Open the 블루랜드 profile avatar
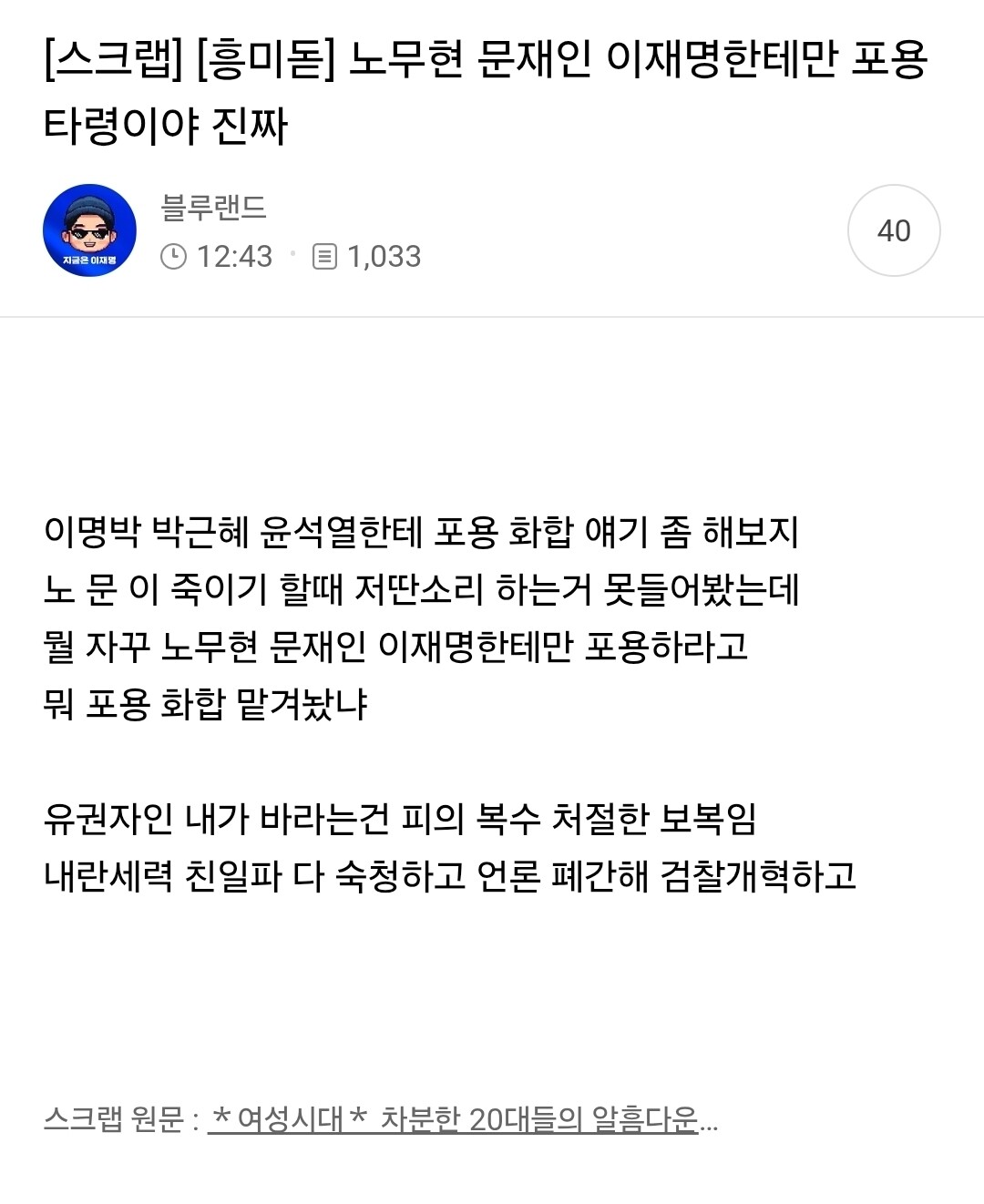Image resolution: width=984 pixels, height=1204 pixels. 89,230
